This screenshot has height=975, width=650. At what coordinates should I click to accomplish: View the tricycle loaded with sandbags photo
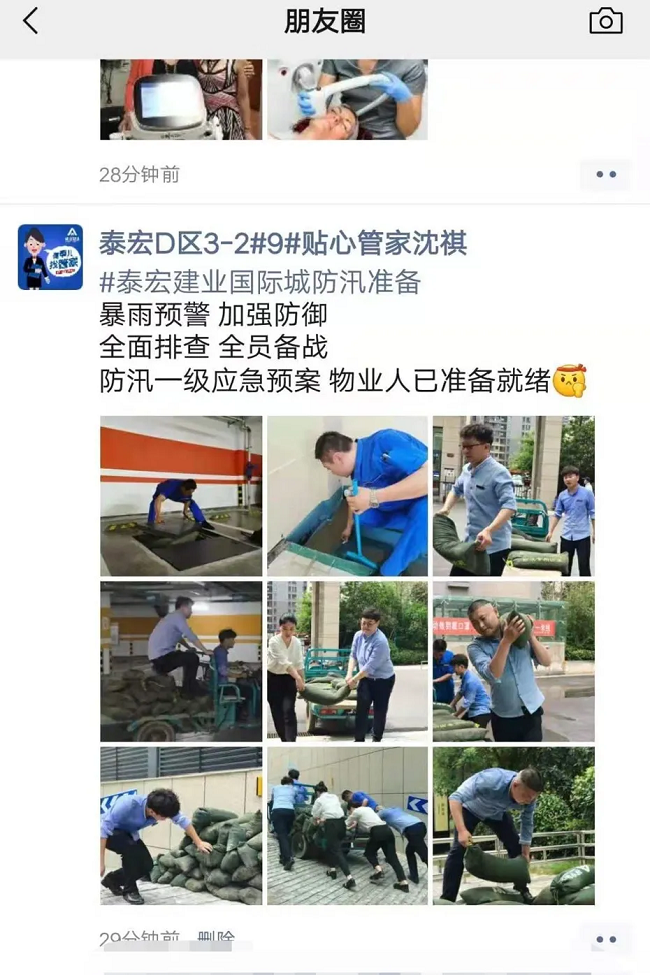pos(181,661)
